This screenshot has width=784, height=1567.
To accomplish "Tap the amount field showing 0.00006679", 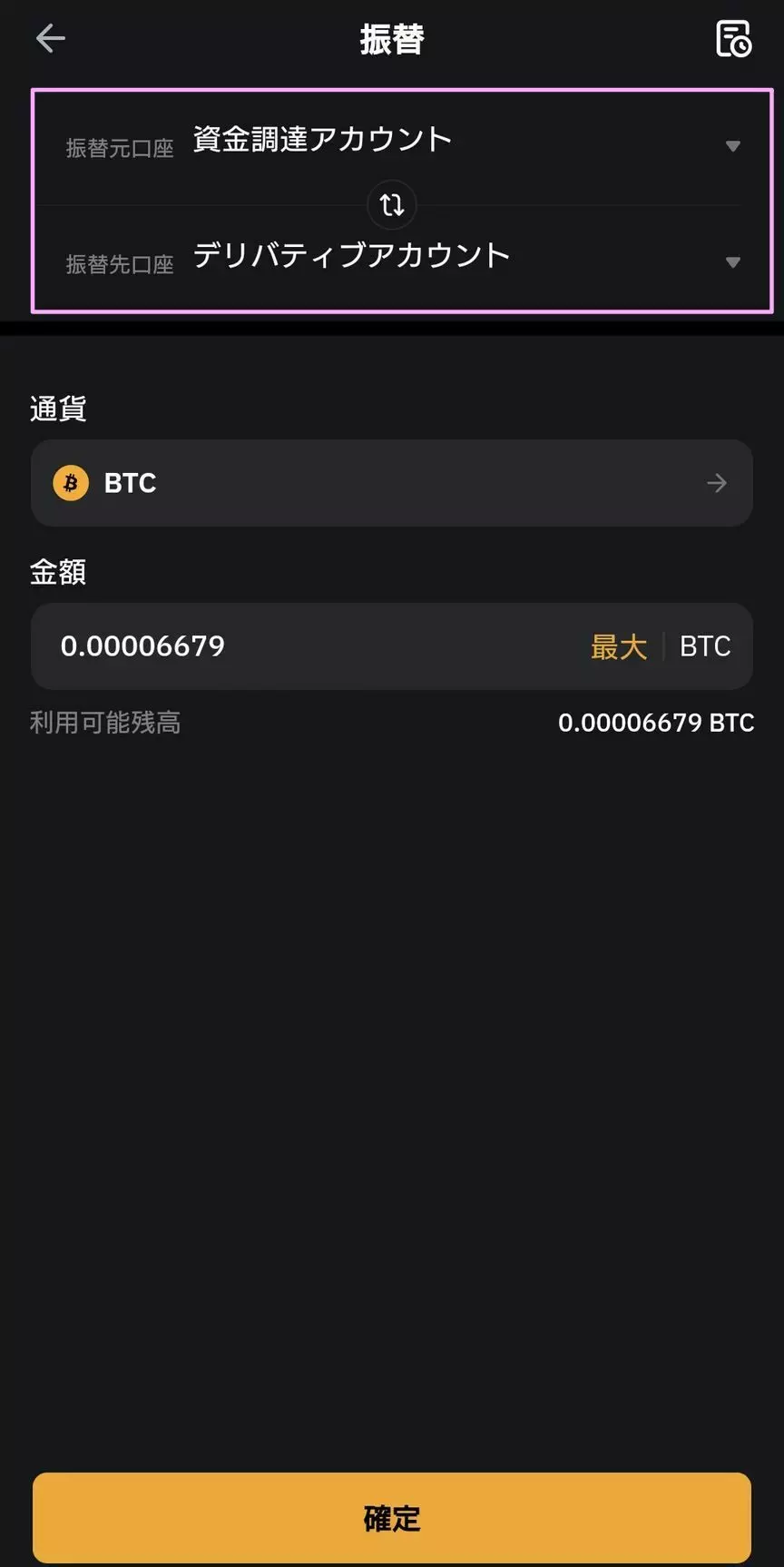I will [309, 646].
